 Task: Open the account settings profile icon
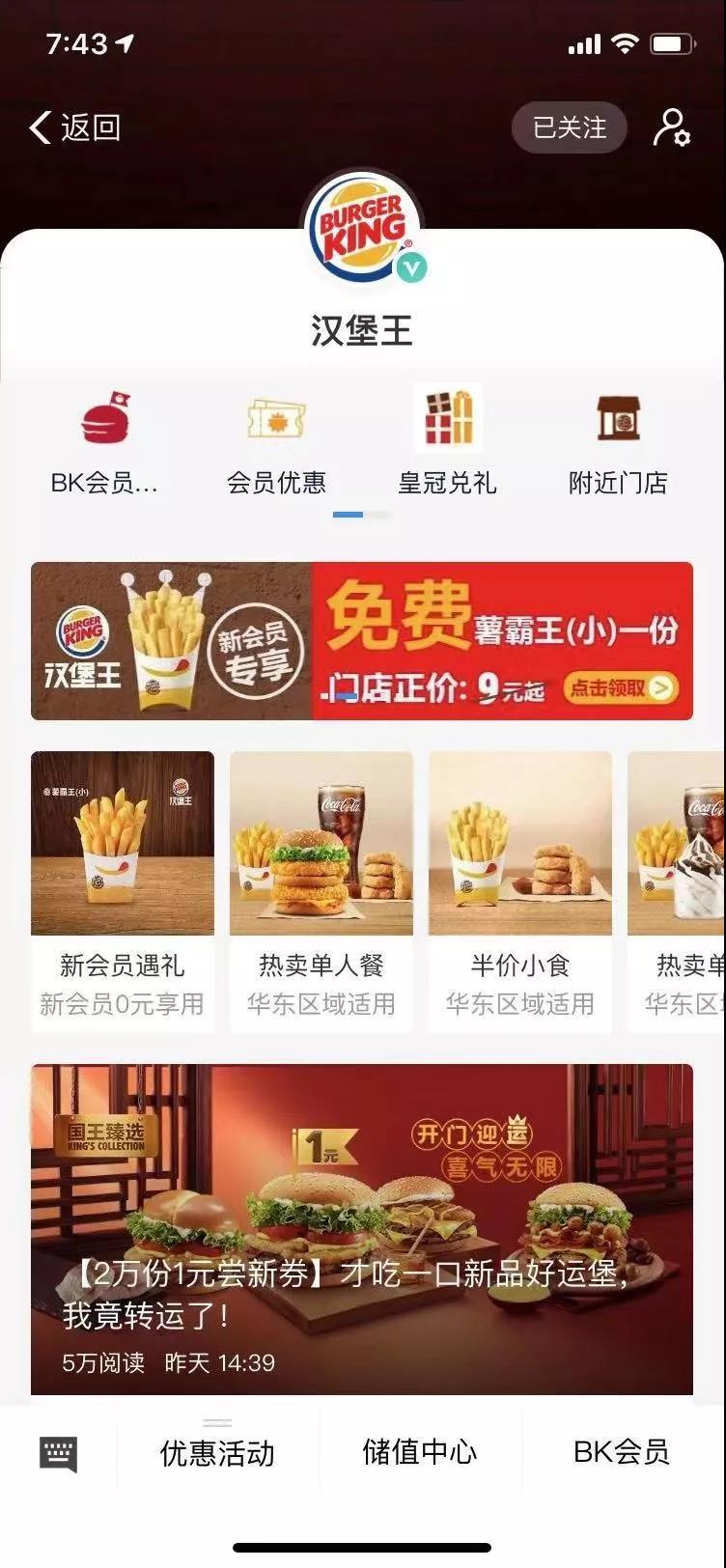tap(671, 127)
